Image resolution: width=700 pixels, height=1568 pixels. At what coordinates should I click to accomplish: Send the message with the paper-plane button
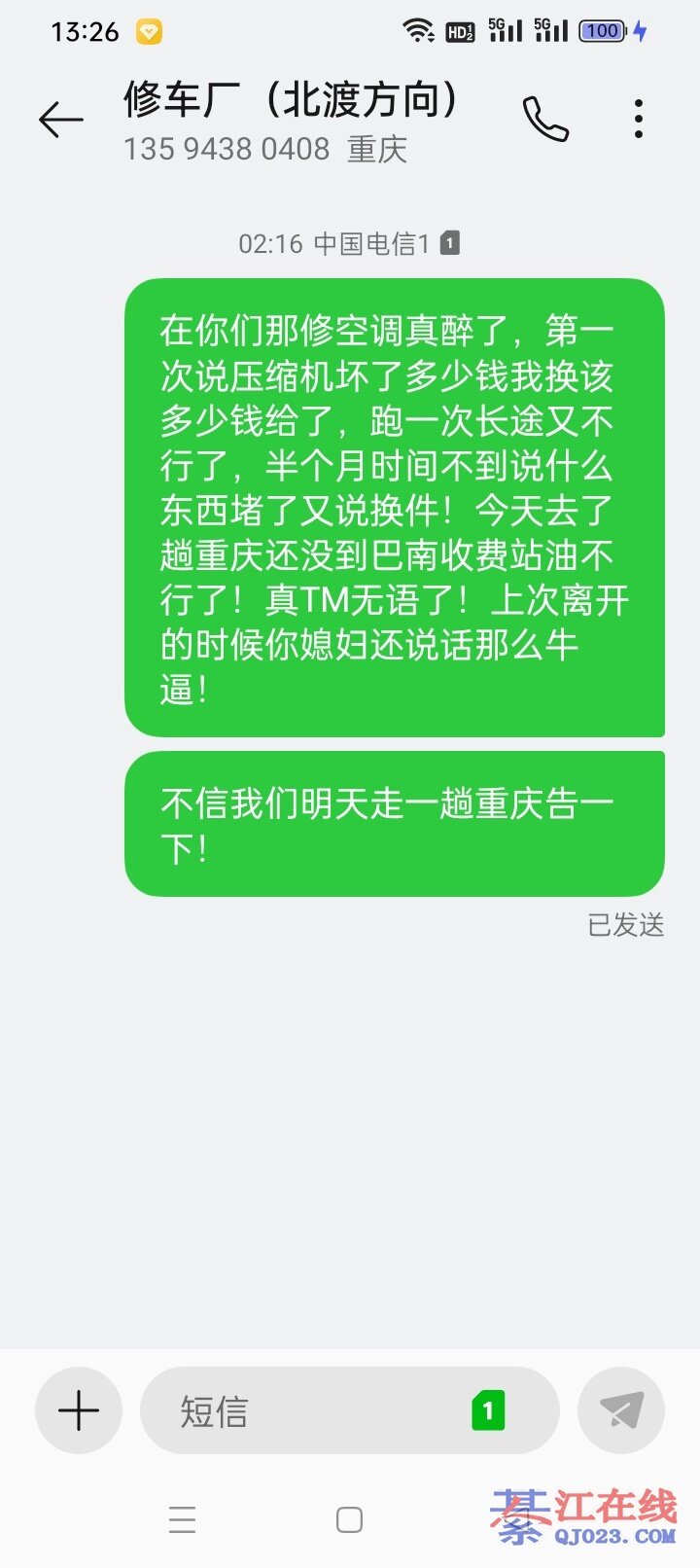coord(620,1410)
